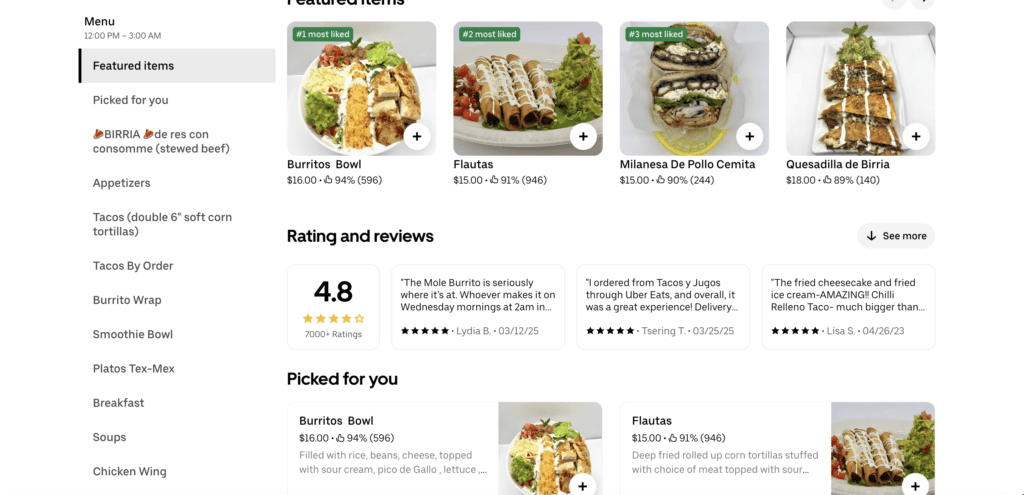Switch to Tacos By Order section
This screenshot has height=495, width=1024.
(133, 266)
